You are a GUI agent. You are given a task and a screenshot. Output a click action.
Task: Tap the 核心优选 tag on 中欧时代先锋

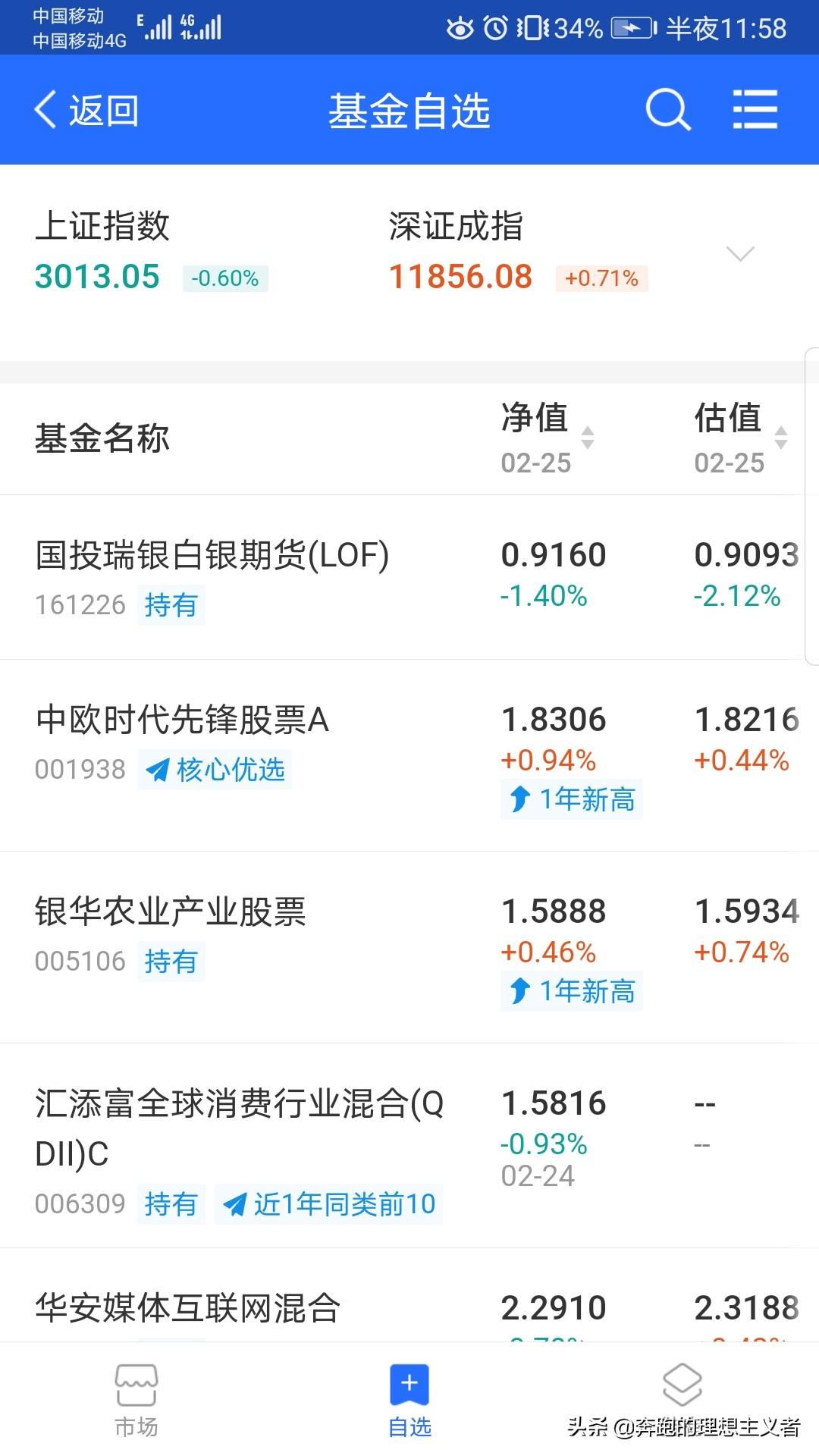tap(215, 770)
